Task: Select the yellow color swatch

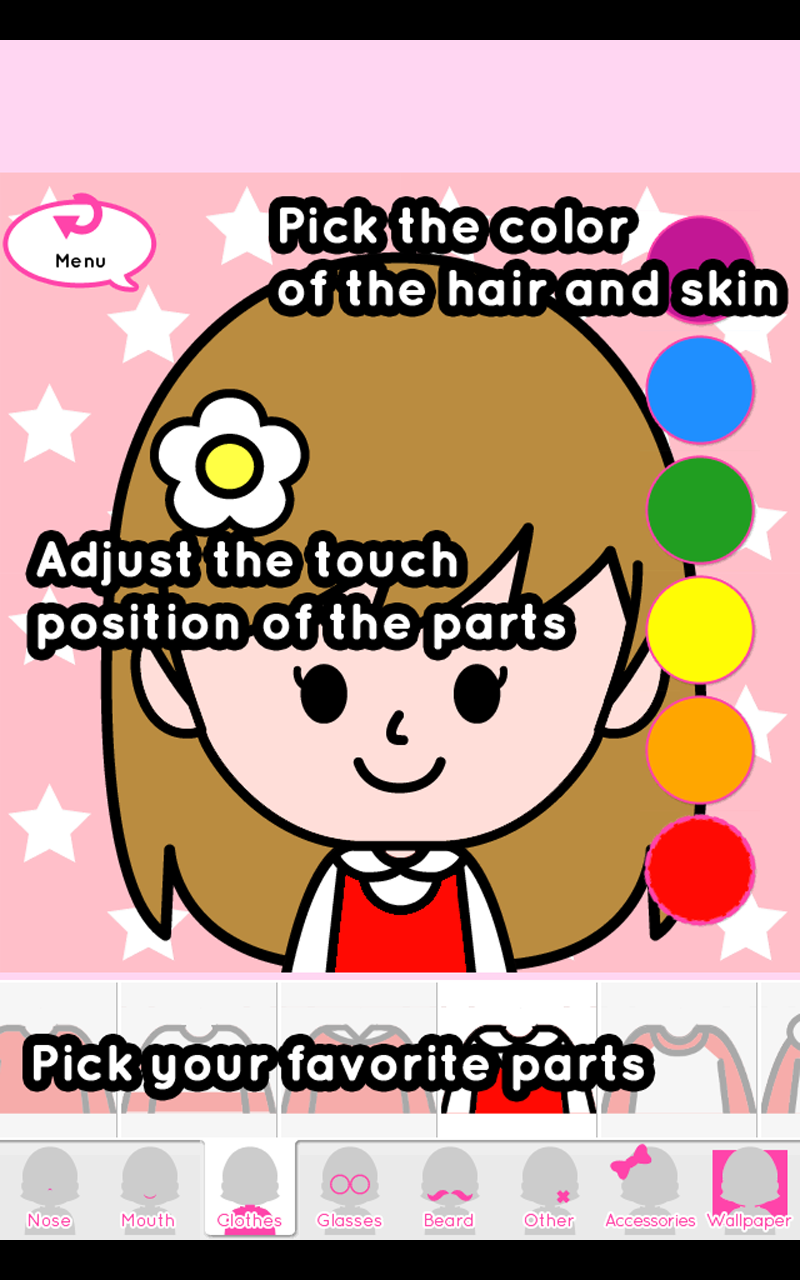Action: (700, 628)
